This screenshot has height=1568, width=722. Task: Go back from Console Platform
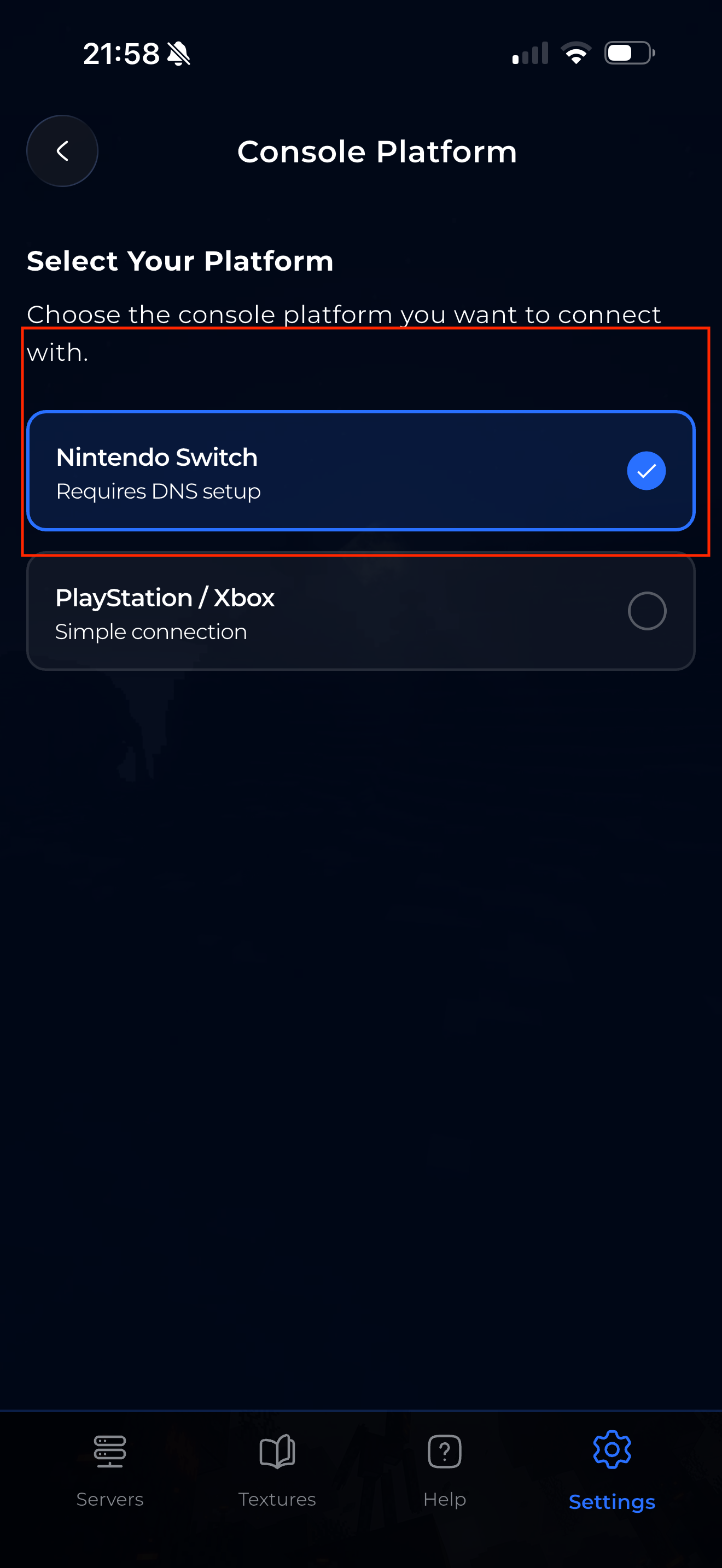click(62, 151)
